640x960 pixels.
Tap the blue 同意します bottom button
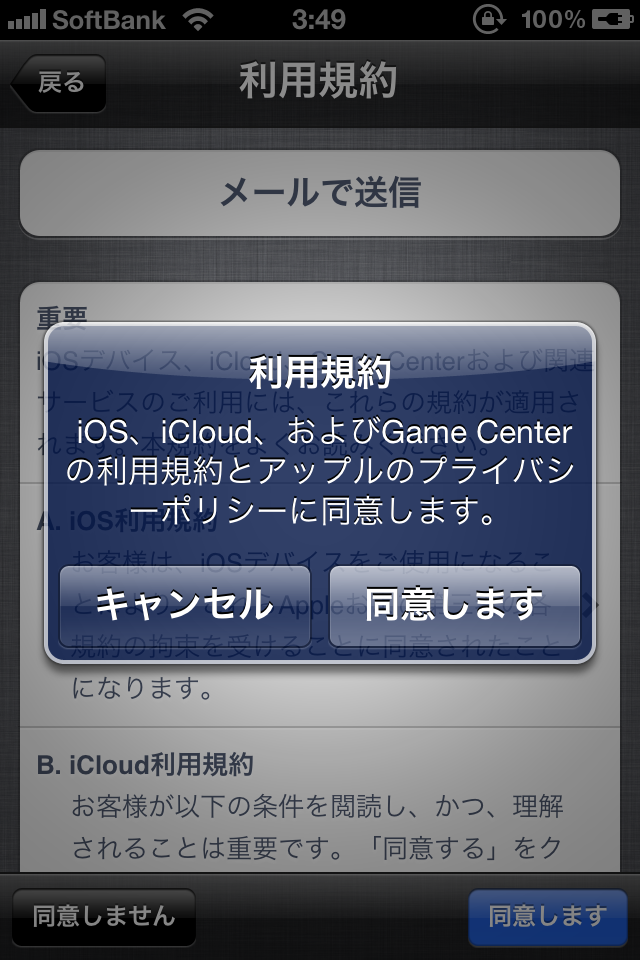click(547, 916)
